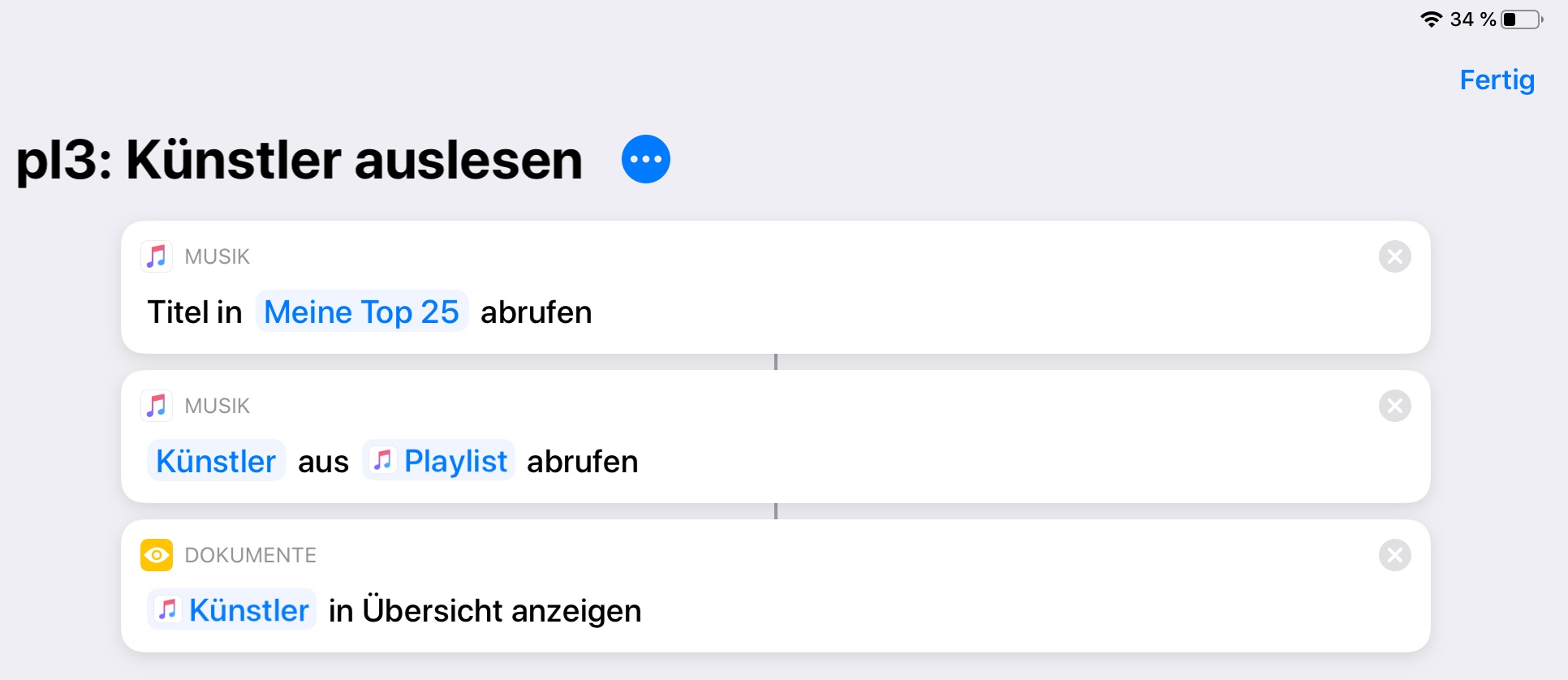
Task: Tap Fertig to finish editing
Action: point(1497,80)
